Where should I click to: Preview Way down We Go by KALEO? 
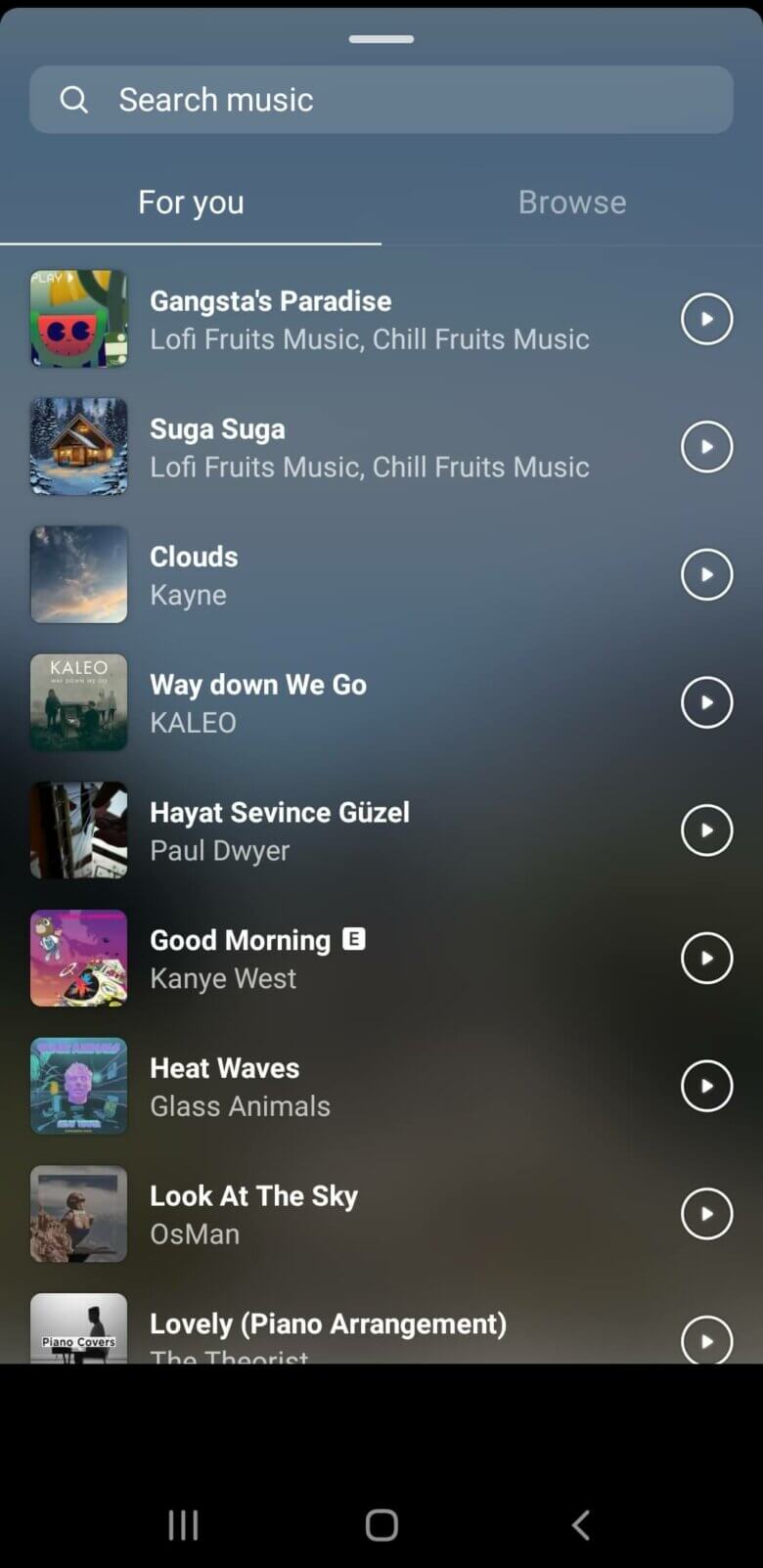(x=706, y=702)
